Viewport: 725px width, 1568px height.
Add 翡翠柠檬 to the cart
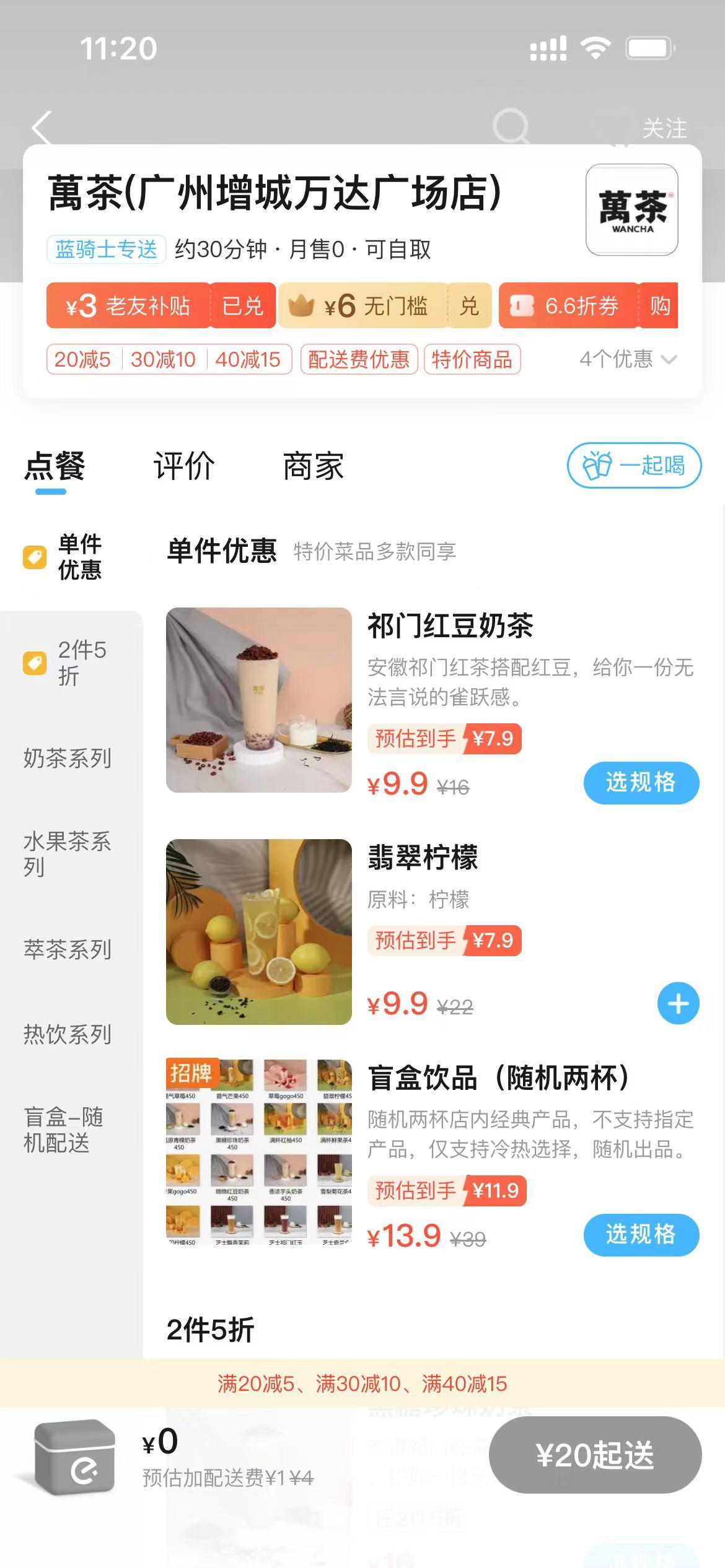click(678, 1003)
